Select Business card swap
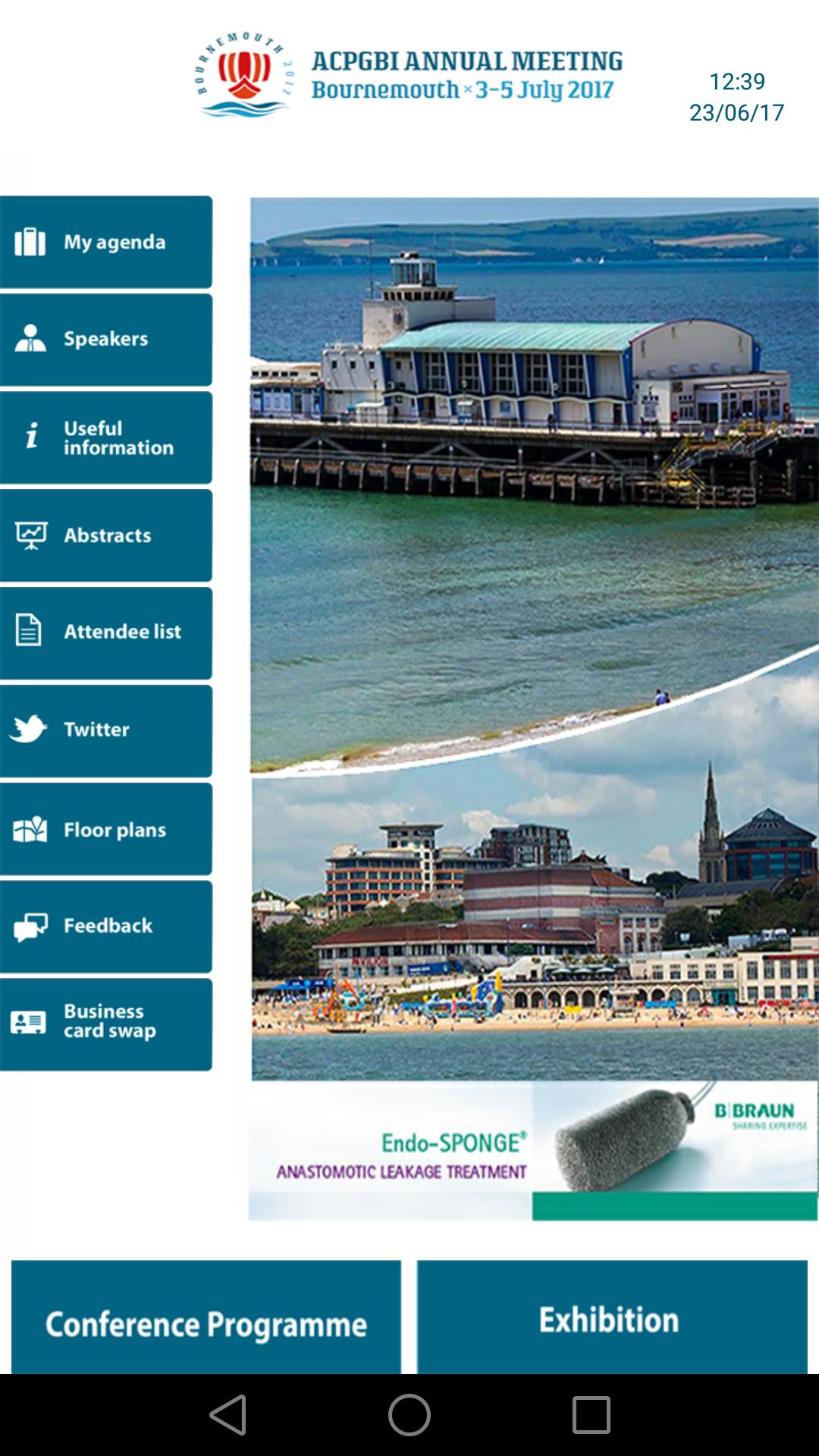Screen dimensions: 819x1456 click(106, 1024)
